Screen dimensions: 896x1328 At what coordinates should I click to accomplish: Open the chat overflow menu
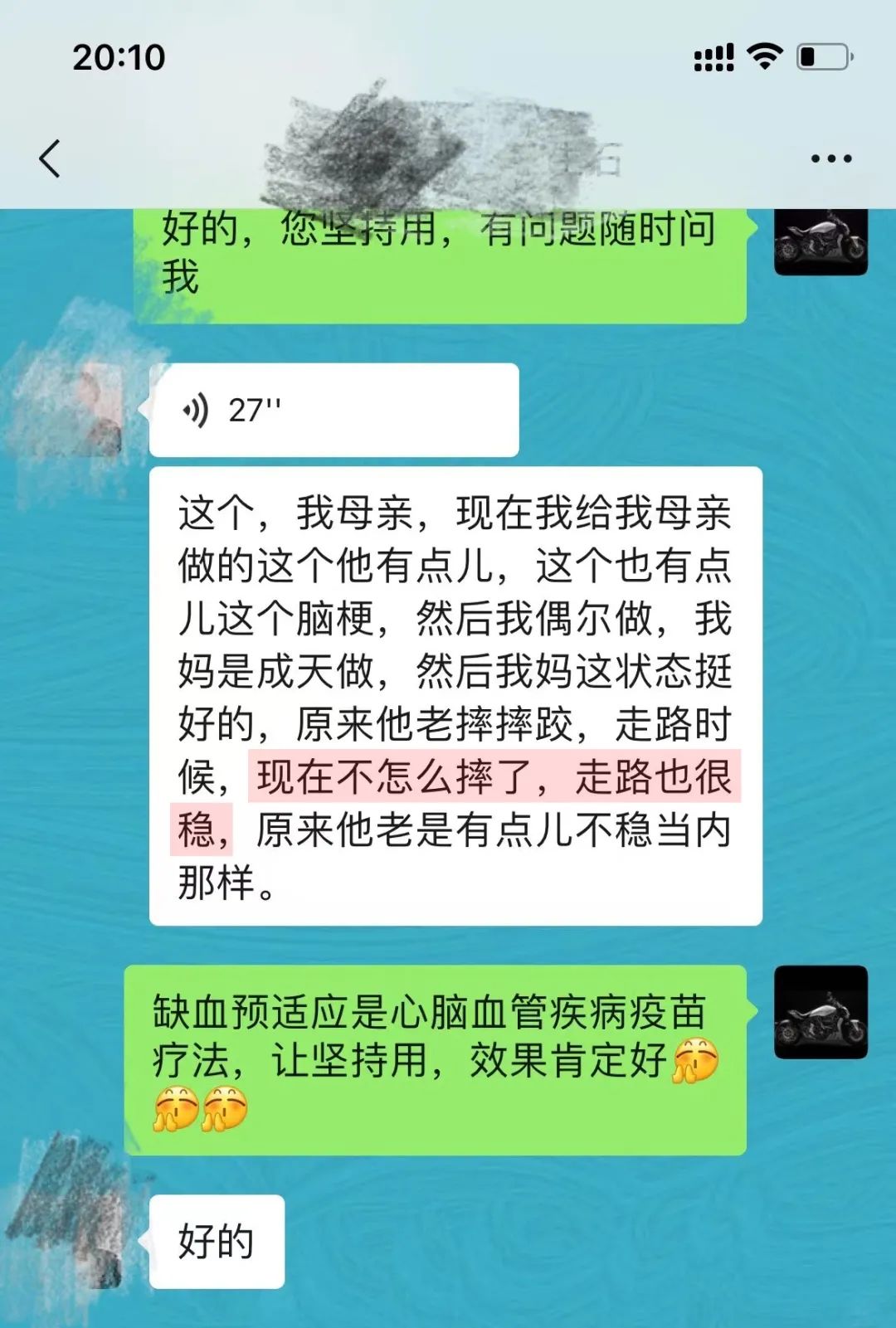831,158
